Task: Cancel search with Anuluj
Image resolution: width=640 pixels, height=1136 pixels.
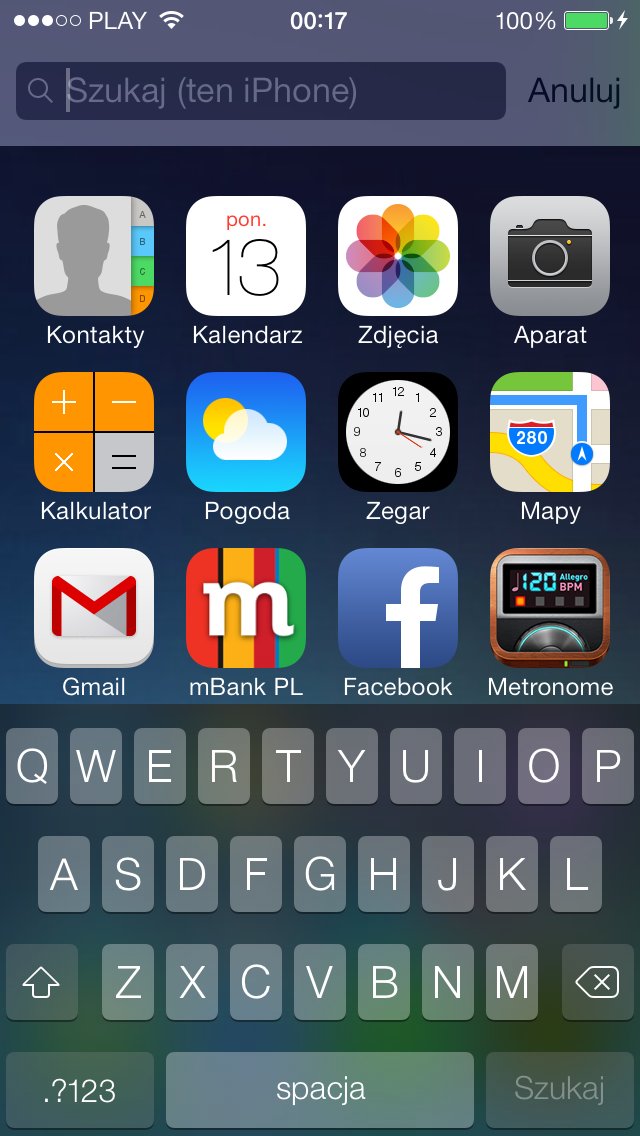Action: (x=574, y=91)
